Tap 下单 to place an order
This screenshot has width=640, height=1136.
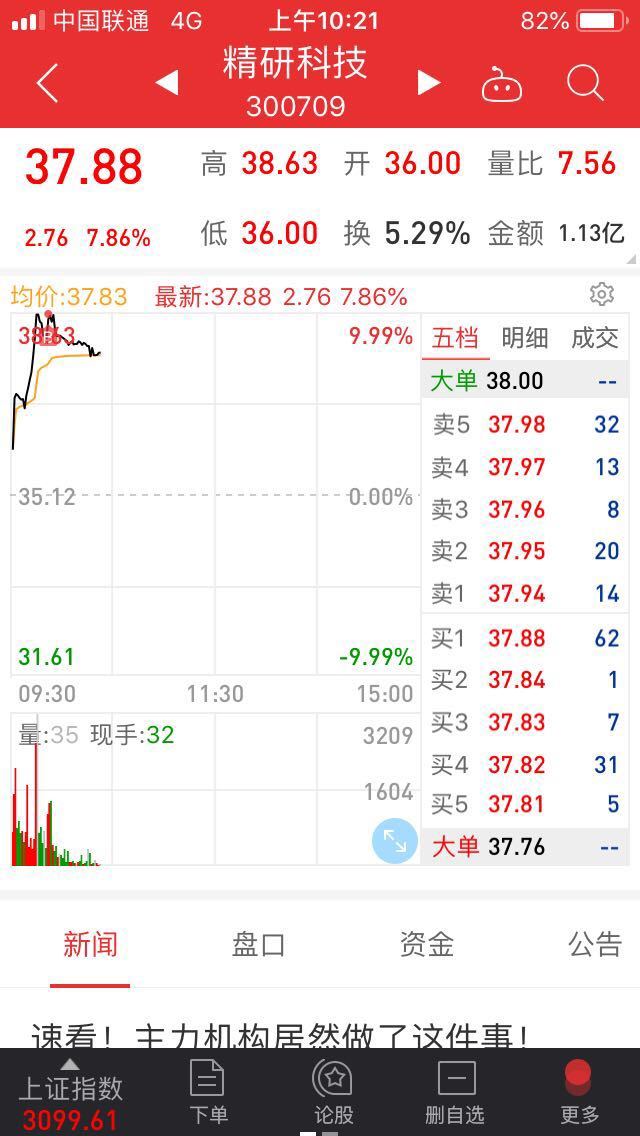(x=207, y=1093)
